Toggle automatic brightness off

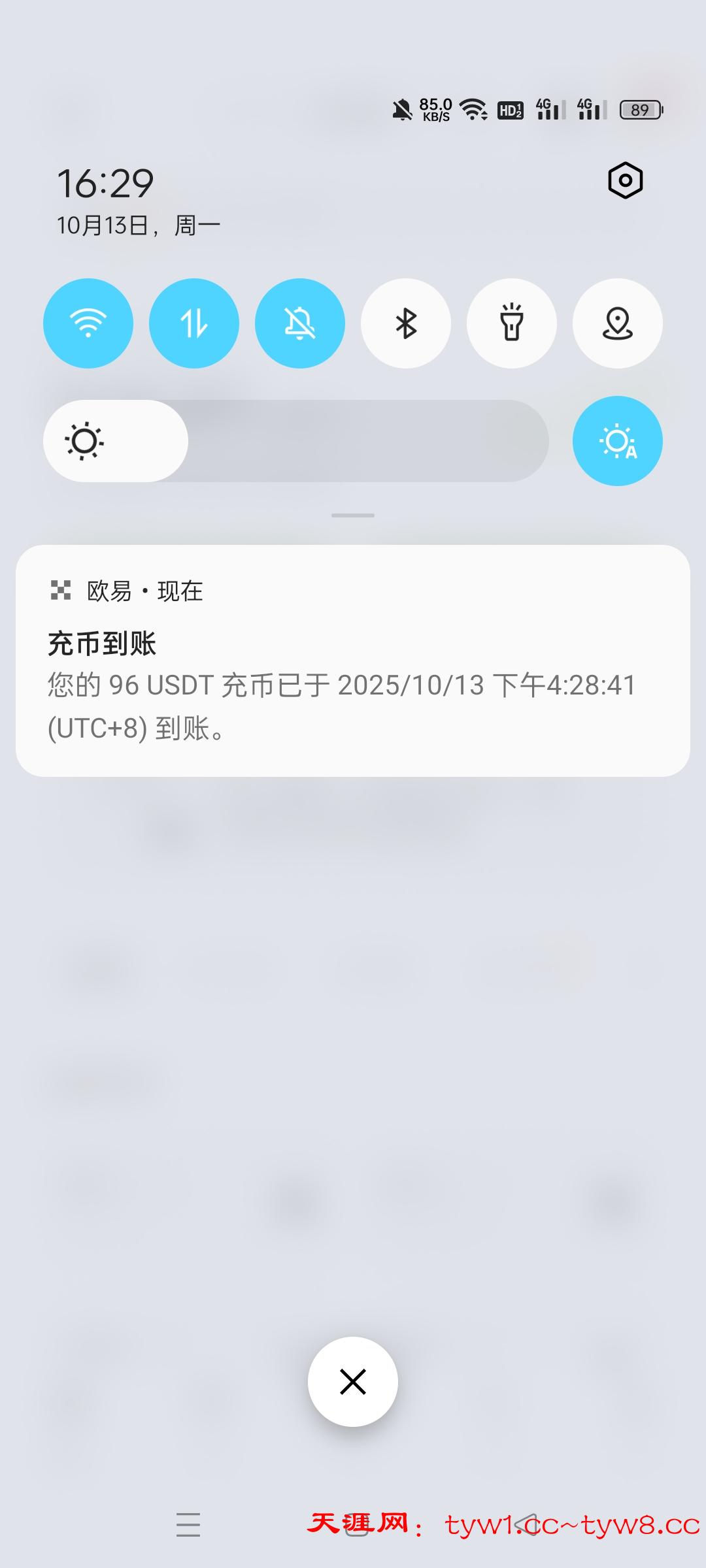(618, 441)
